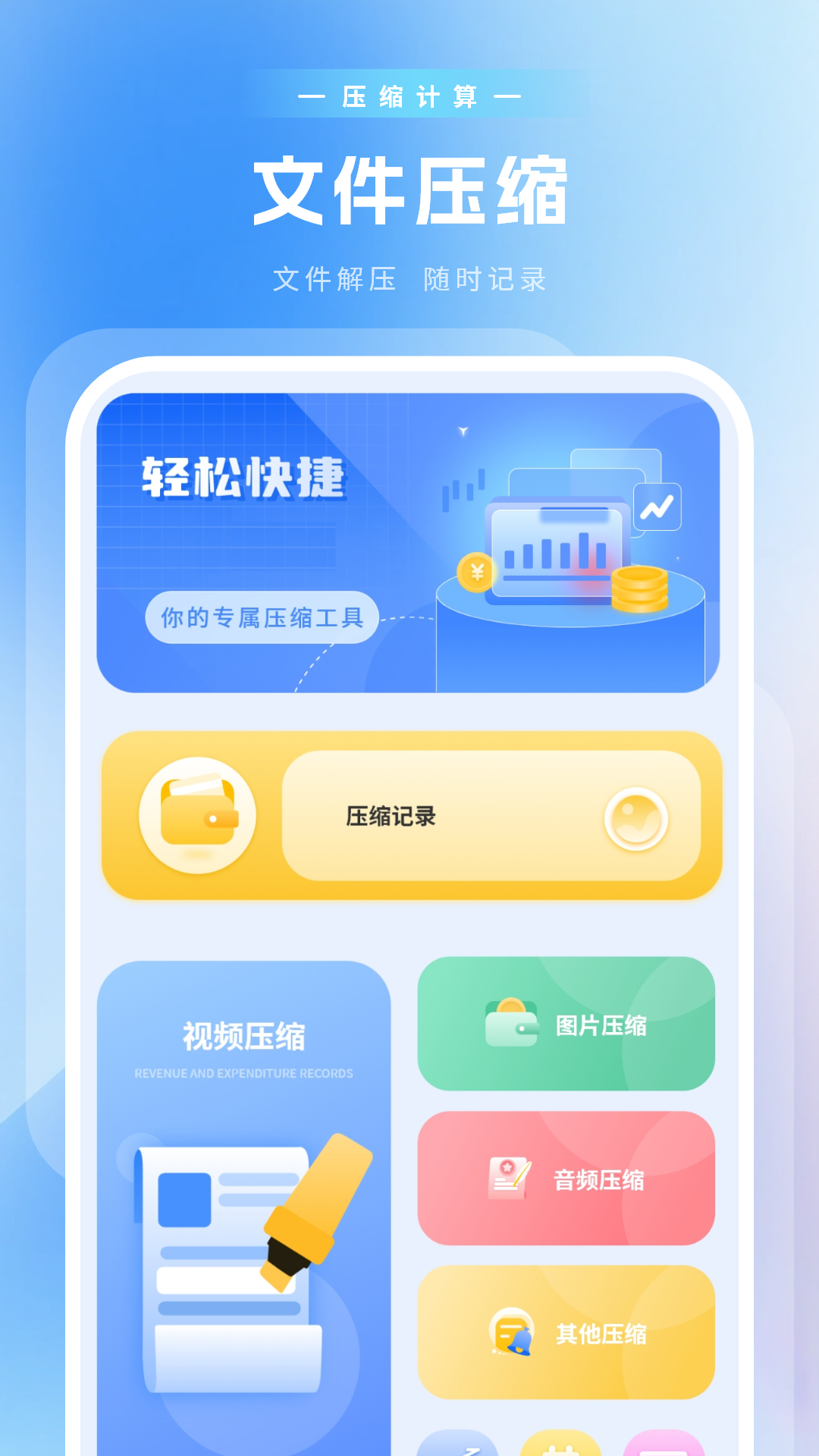Image resolution: width=819 pixels, height=1456 pixels.
Task: Click the green trend arrow icon in banner
Action: pyautogui.click(x=661, y=505)
